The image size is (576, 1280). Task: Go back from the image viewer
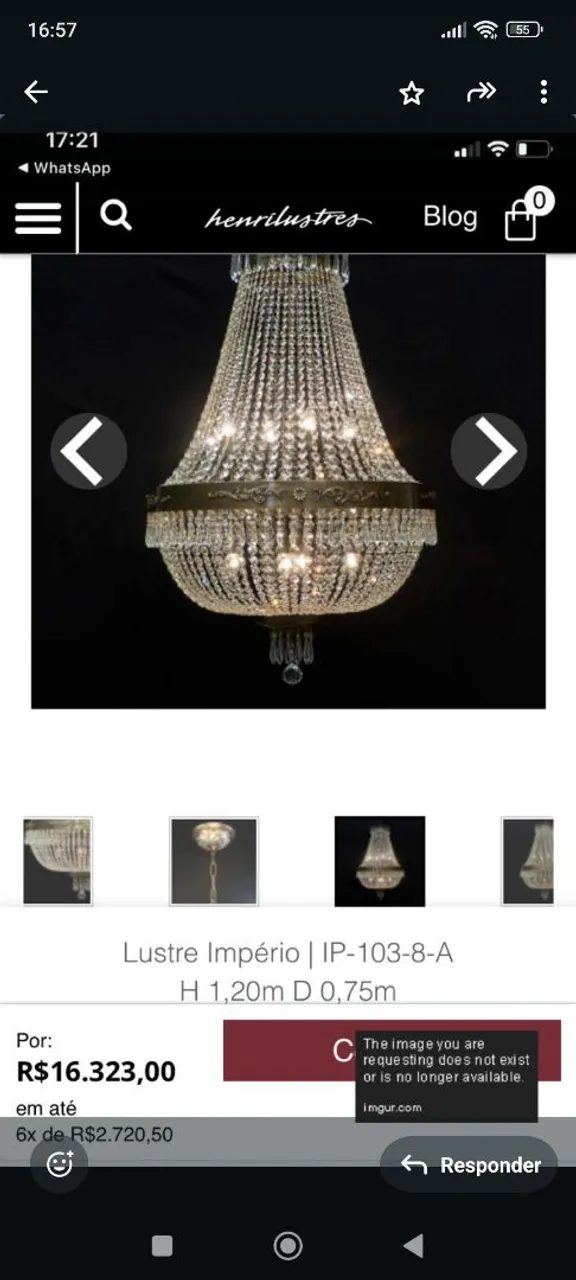pyautogui.click(x=36, y=92)
